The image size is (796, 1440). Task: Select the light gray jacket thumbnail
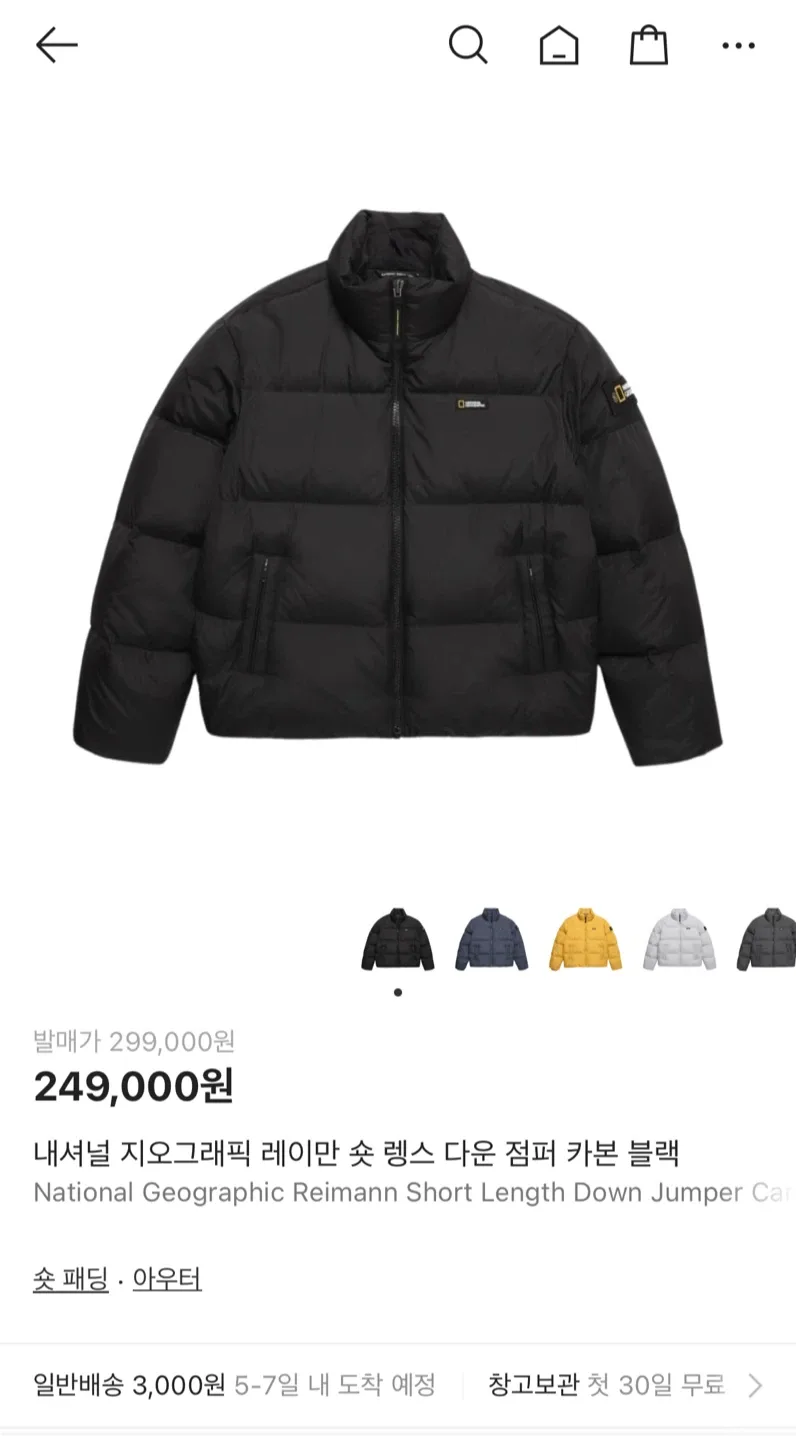click(680, 939)
